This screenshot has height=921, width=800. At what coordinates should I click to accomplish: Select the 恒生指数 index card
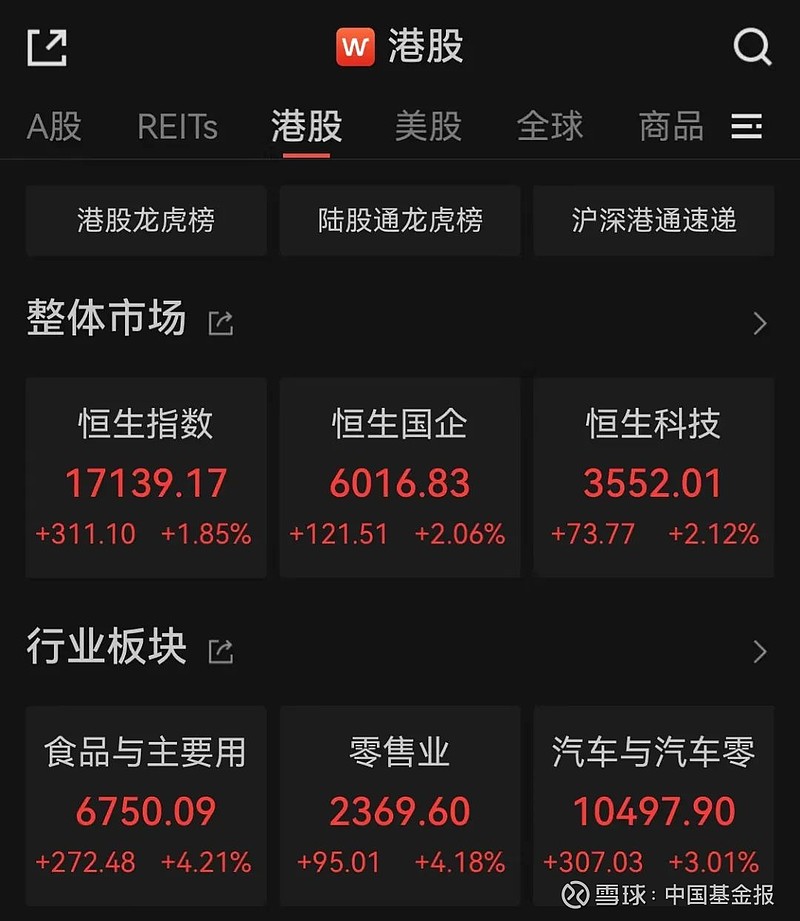tap(145, 477)
